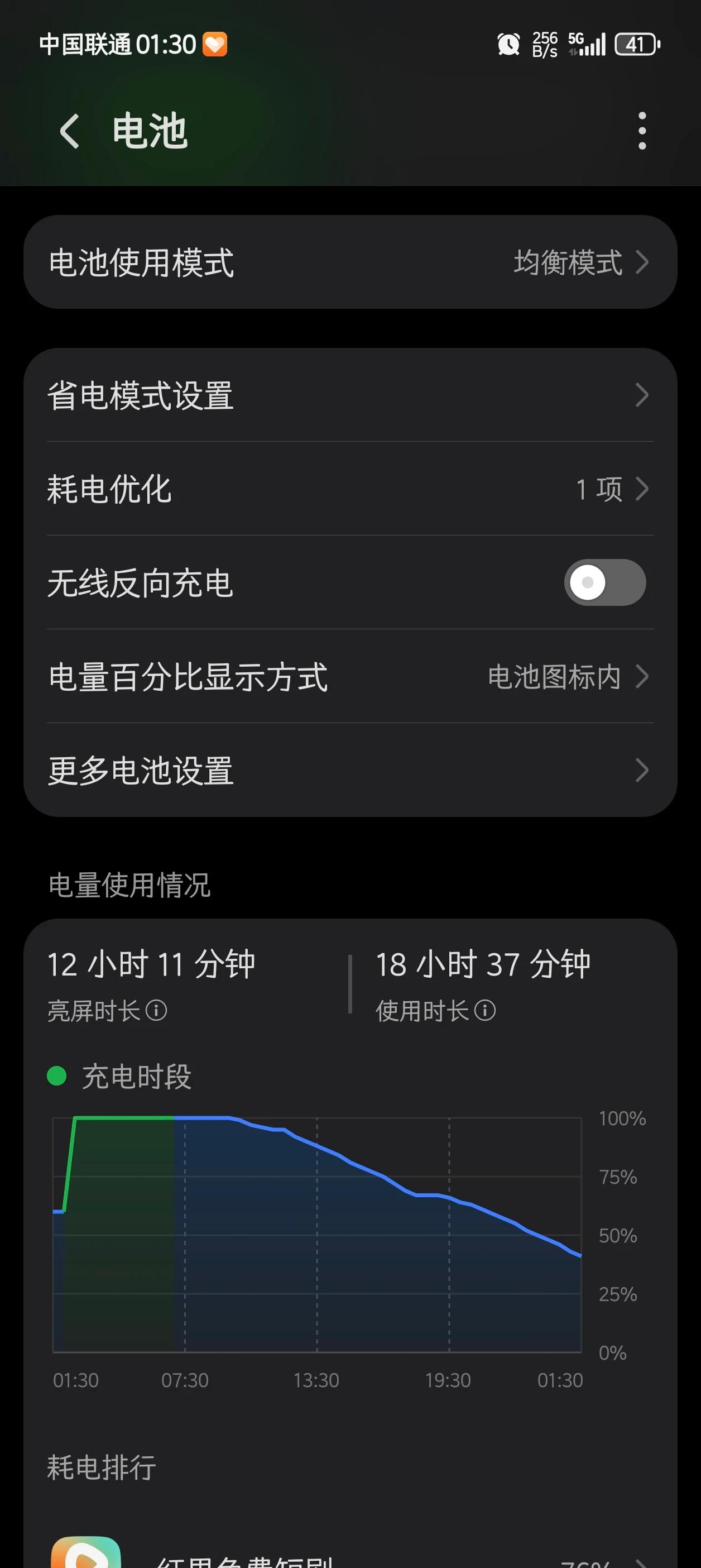Image resolution: width=701 pixels, height=1568 pixels.
Task: Enable 无线反向充电 toggle
Action: point(605,582)
